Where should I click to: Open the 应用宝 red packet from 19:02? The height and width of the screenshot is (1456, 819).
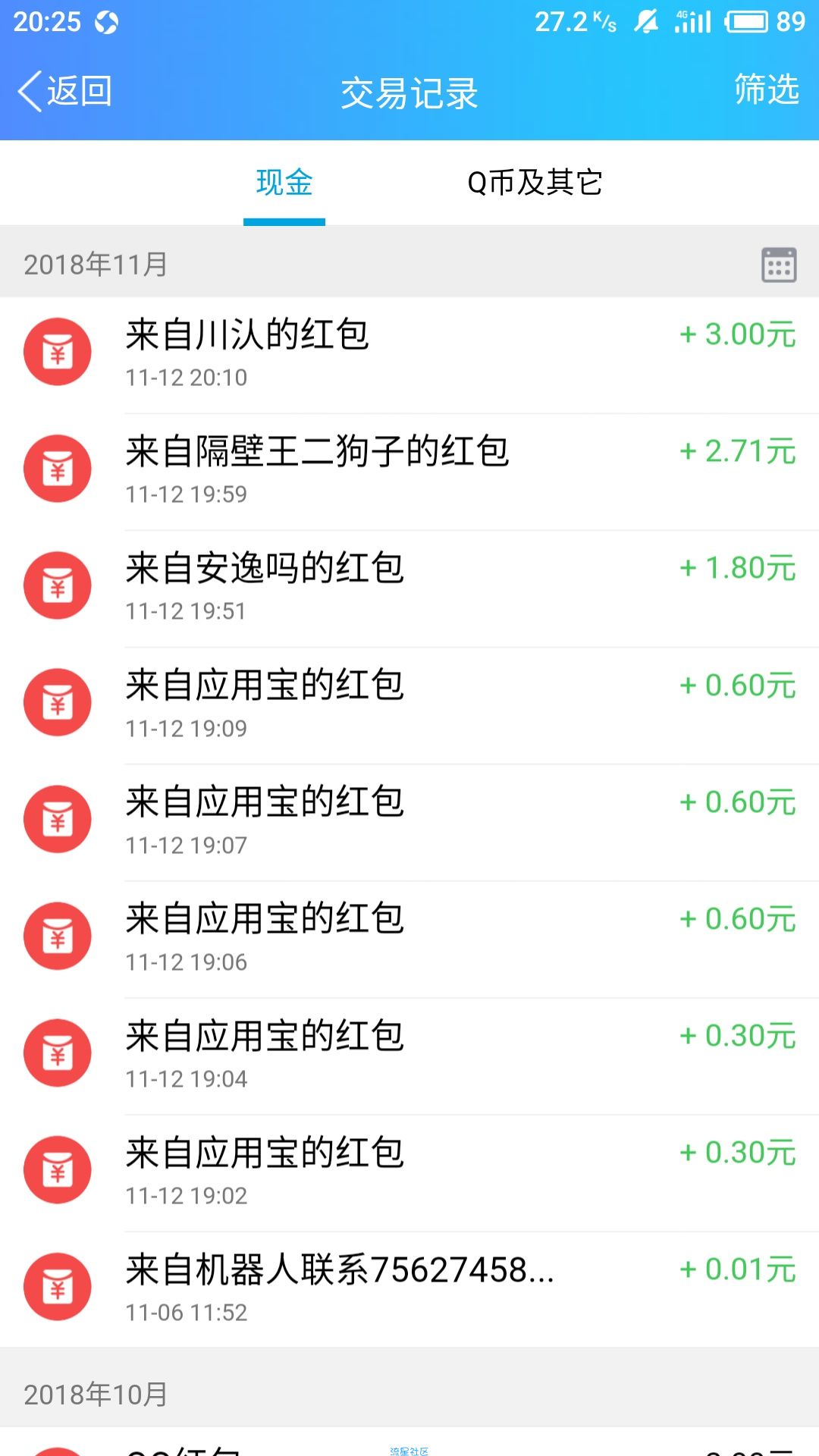[x=409, y=1172]
